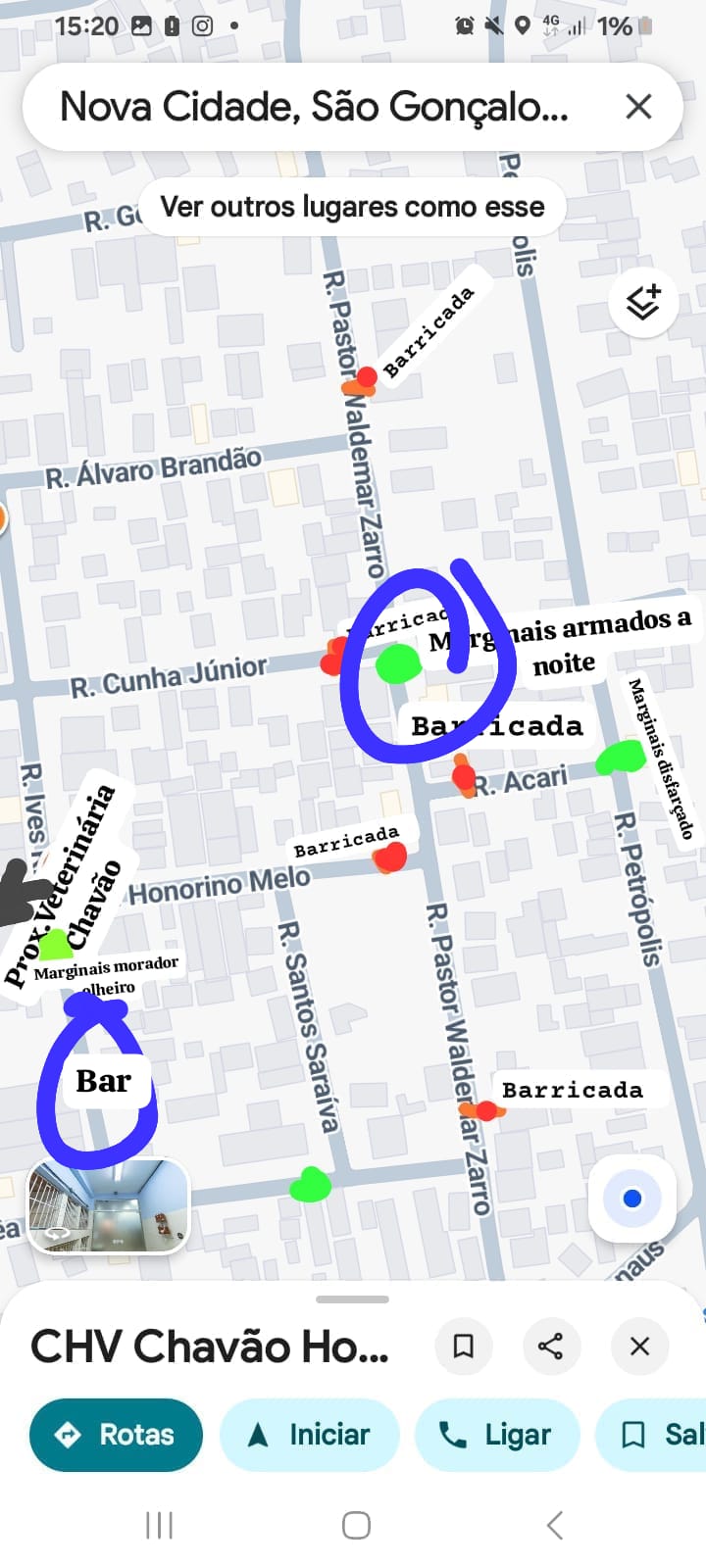The image size is (706, 1568).
Task: Go back using the system back button
Action: (555, 1525)
